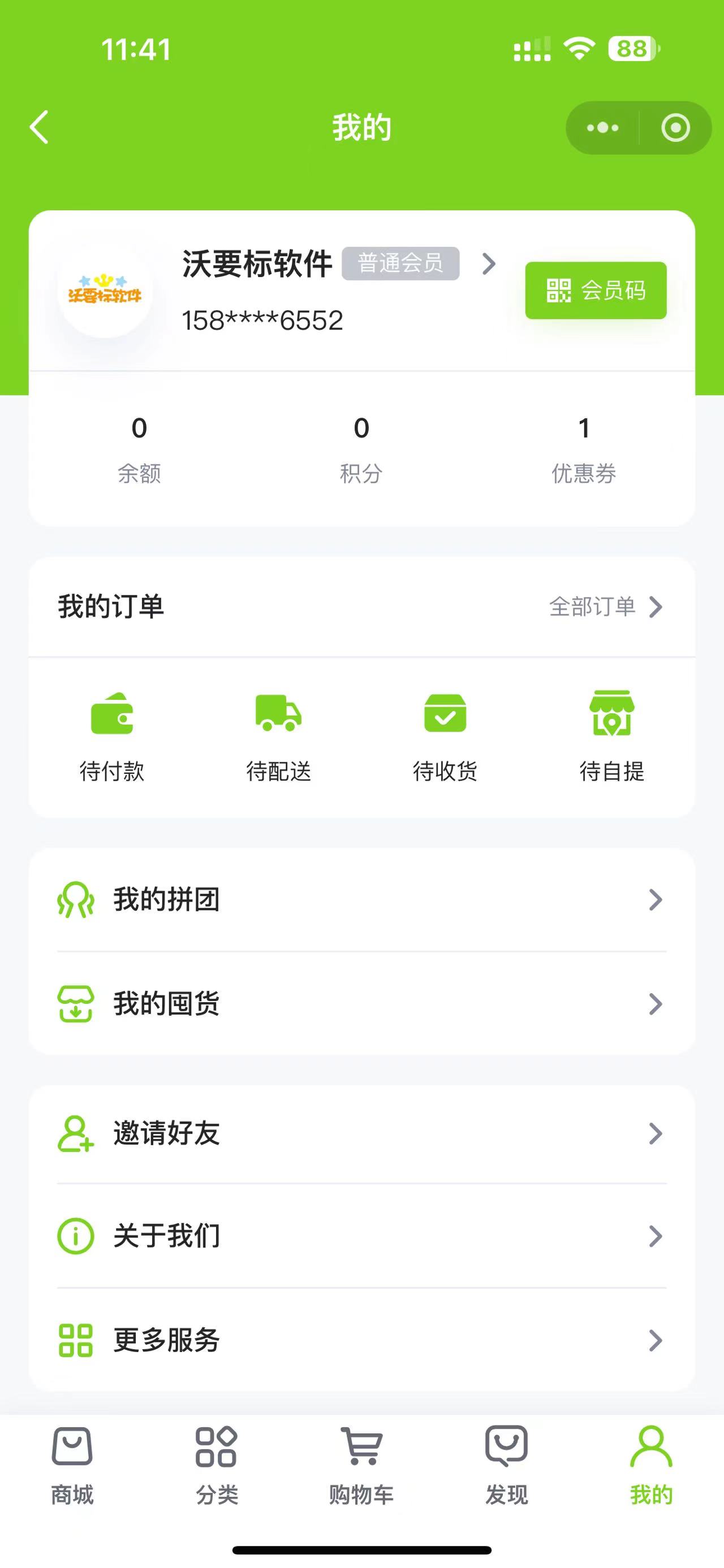The width and height of the screenshot is (724, 1568).
Task: Close the mini program with the circle icon
Action: click(675, 128)
